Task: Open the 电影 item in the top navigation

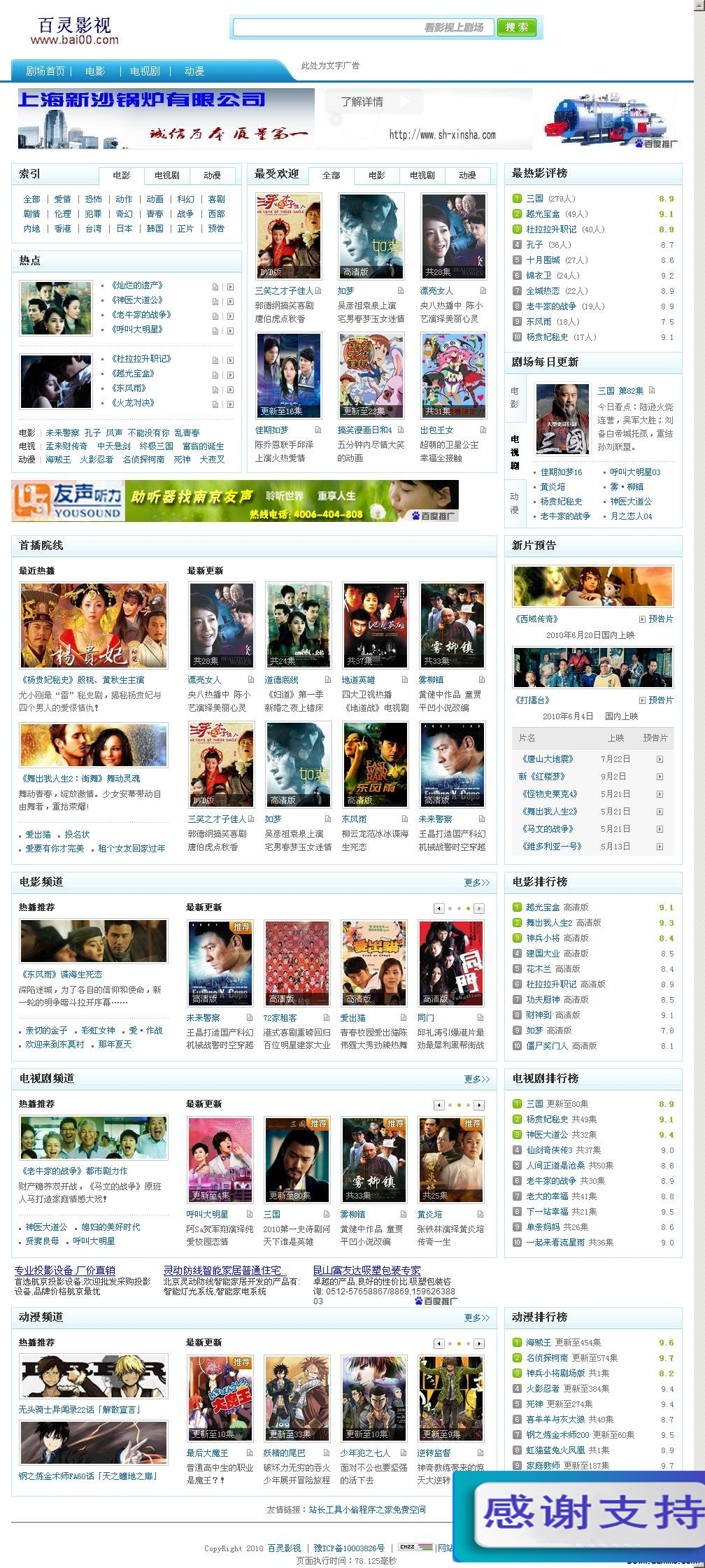Action: click(x=95, y=71)
